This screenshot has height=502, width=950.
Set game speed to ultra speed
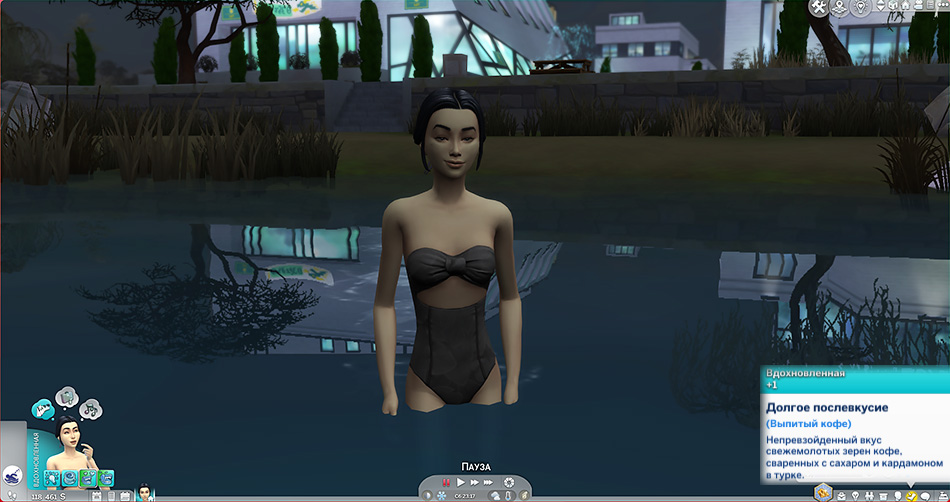[488, 482]
